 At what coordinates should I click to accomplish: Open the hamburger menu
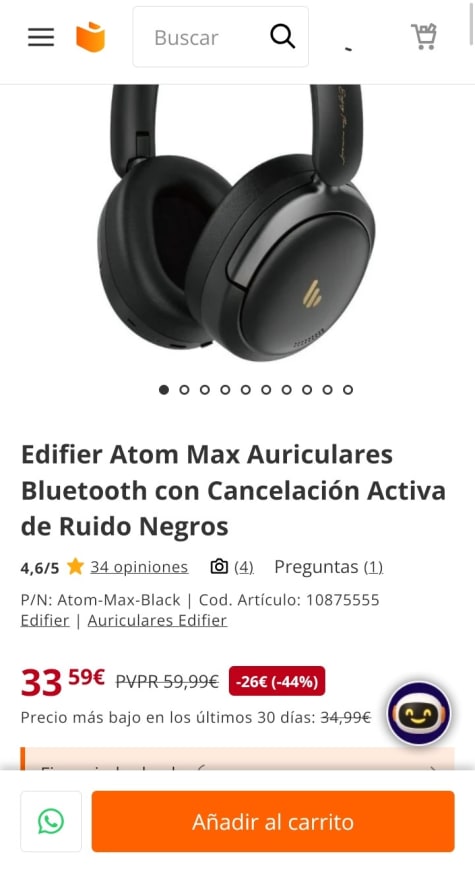(x=41, y=37)
